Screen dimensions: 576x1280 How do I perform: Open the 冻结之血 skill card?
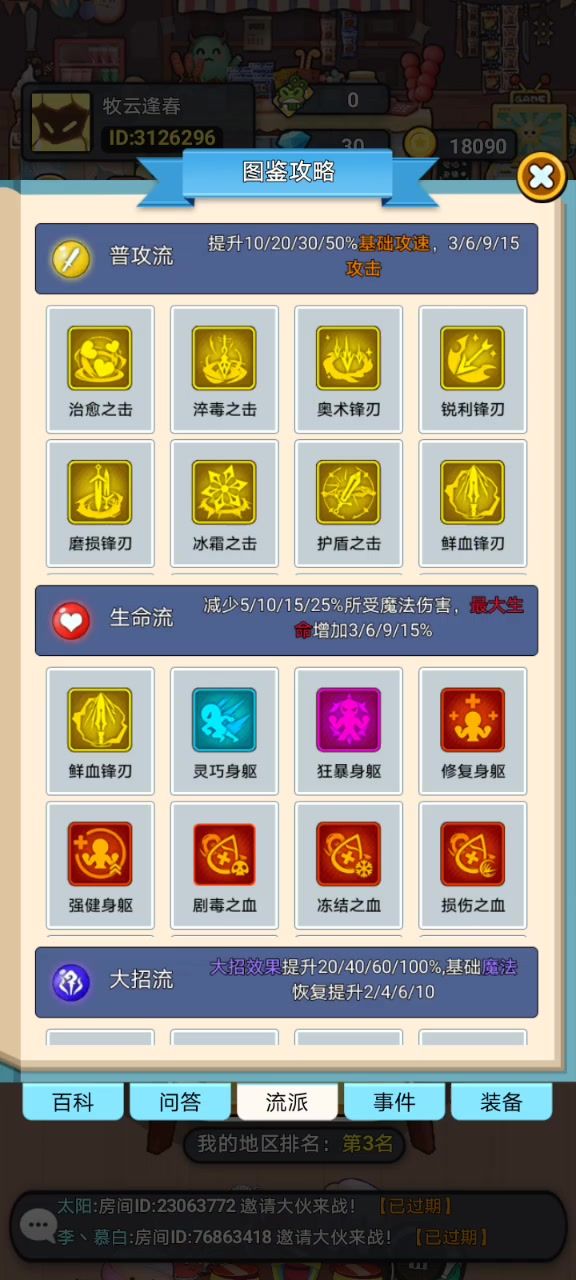348,866
